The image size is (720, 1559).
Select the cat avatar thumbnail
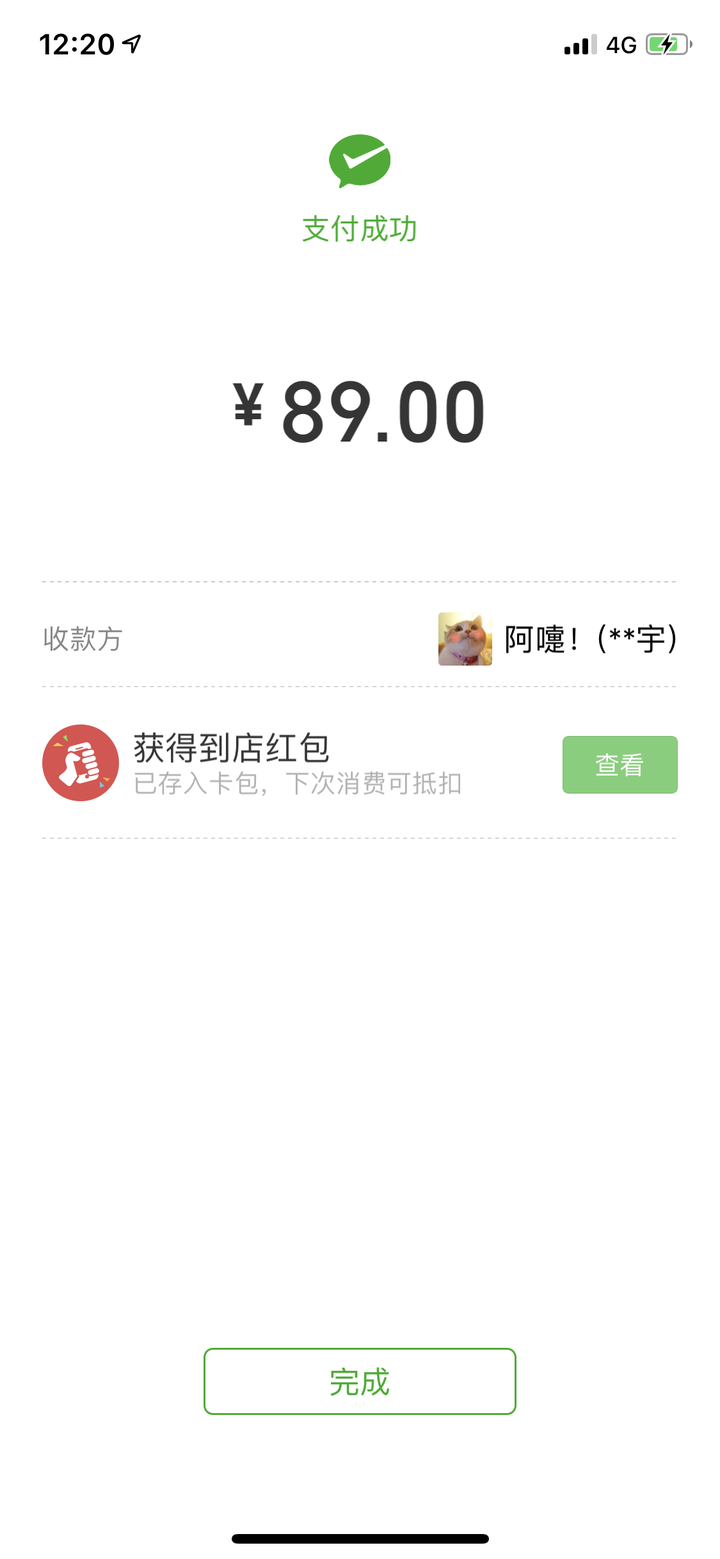click(464, 638)
